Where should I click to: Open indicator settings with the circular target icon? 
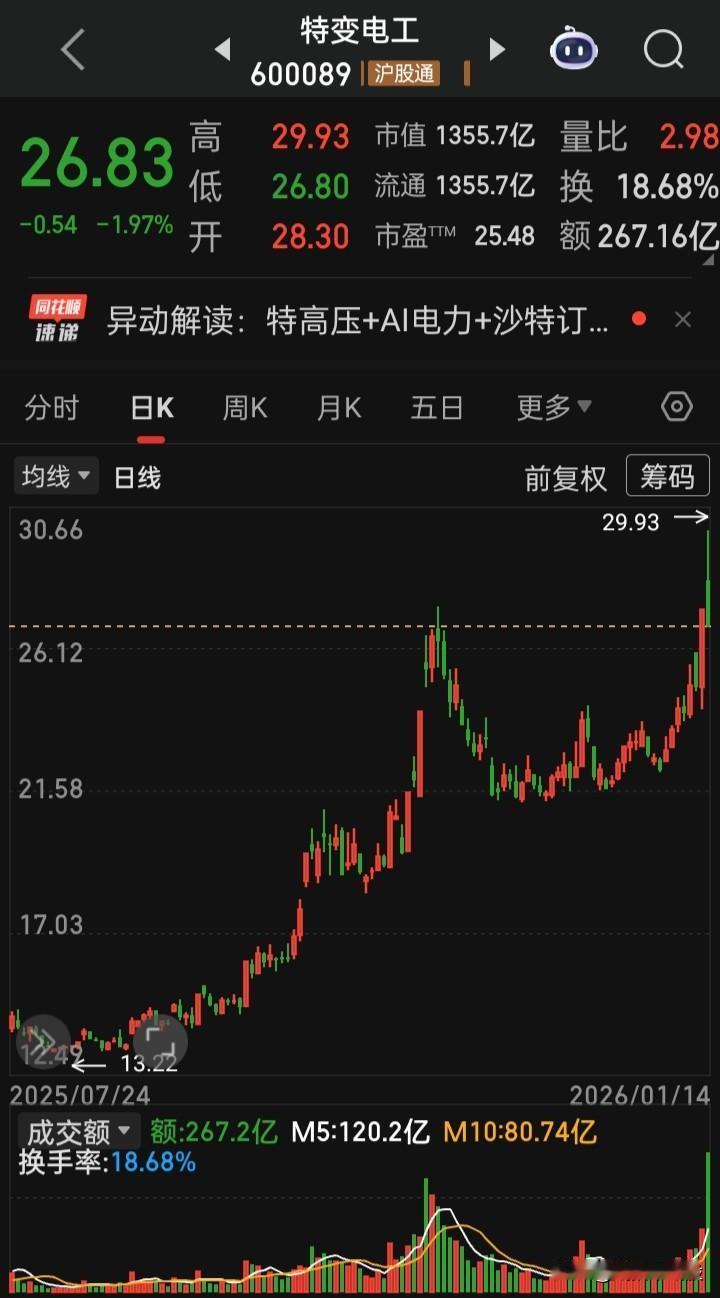click(675, 407)
